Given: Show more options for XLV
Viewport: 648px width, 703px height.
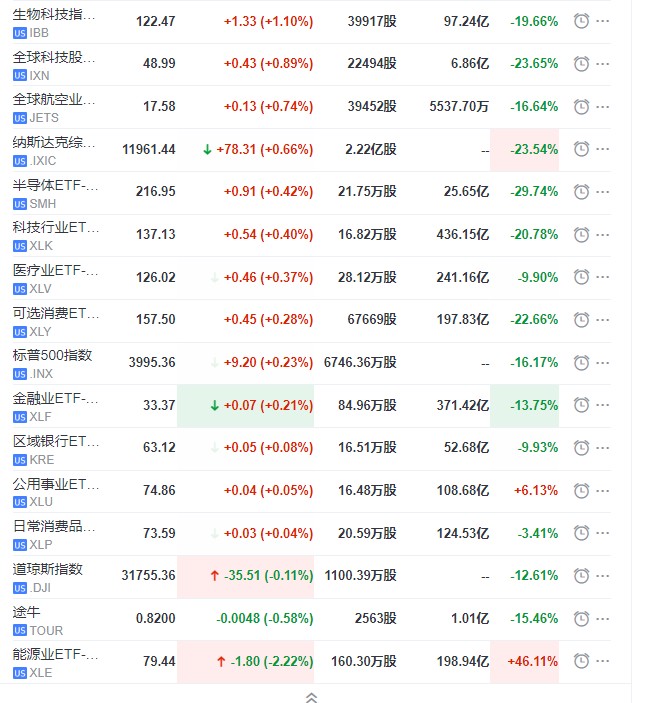Looking at the screenshot, I should coord(602,278).
